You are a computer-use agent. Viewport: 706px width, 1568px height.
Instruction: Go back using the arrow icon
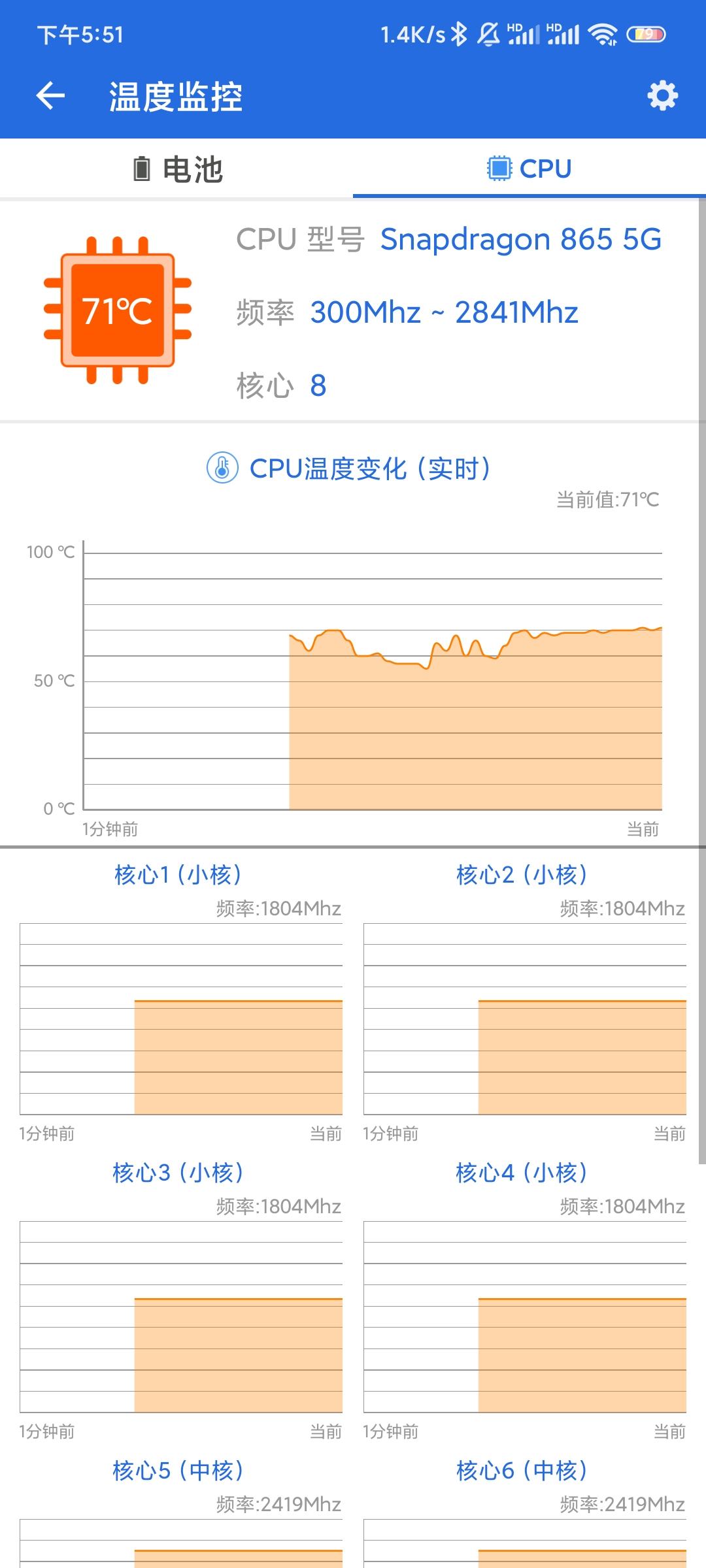(x=50, y=96)
